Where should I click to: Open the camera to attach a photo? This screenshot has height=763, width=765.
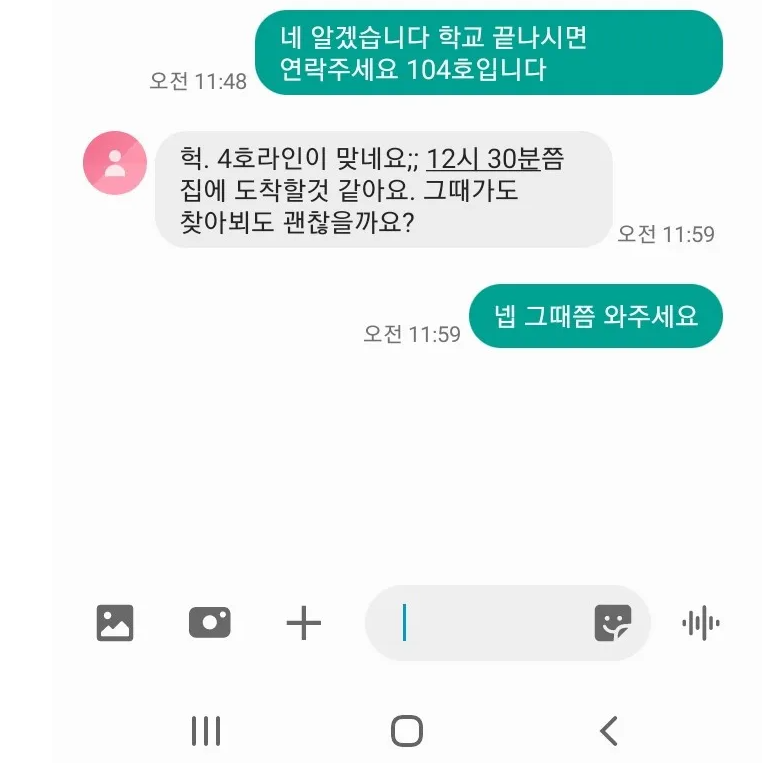click(209, 623)
